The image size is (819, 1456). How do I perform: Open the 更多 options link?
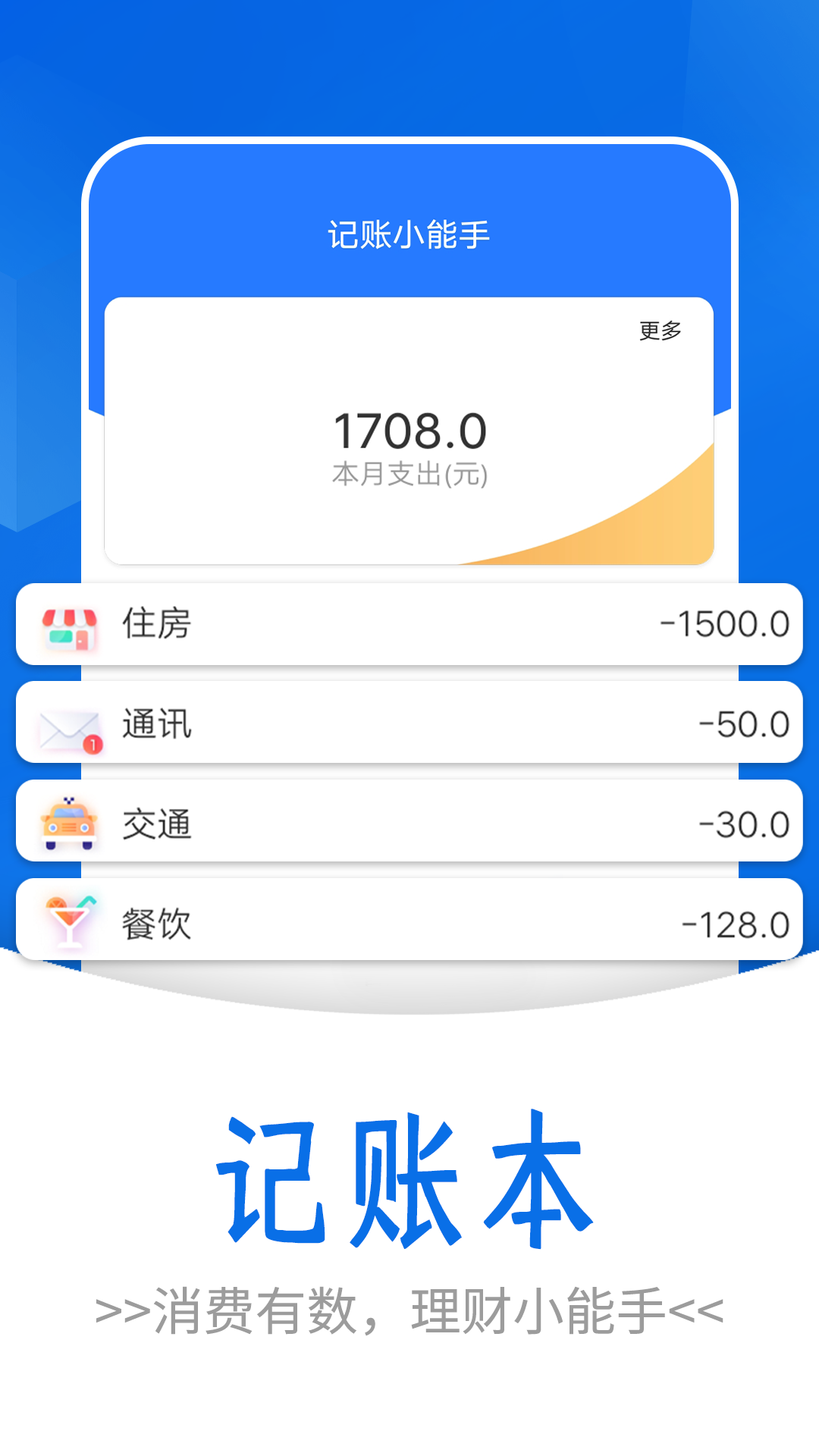pyautogui.click(x=661, y=330)
